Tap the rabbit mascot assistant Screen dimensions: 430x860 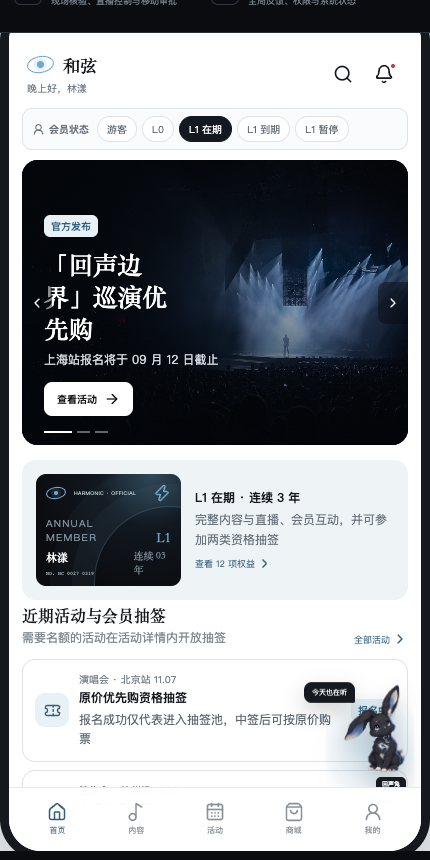click(374, 728)
